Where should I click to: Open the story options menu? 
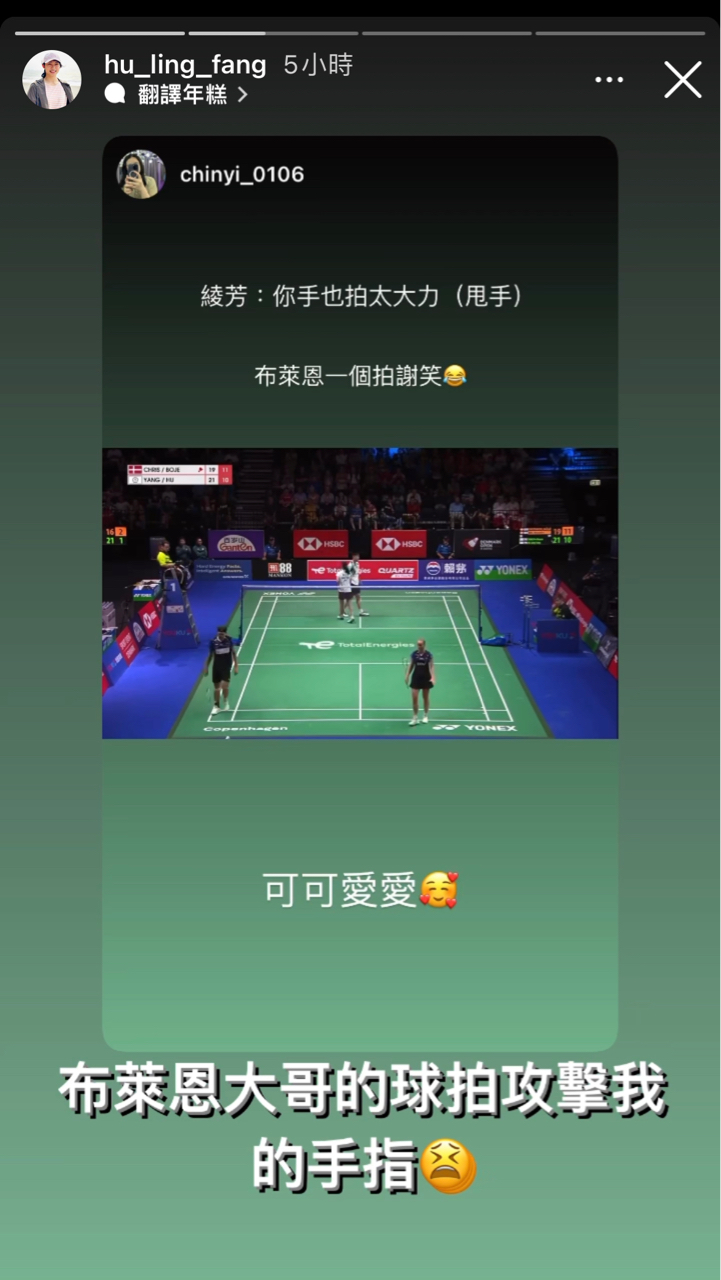(x=609, y=80)
